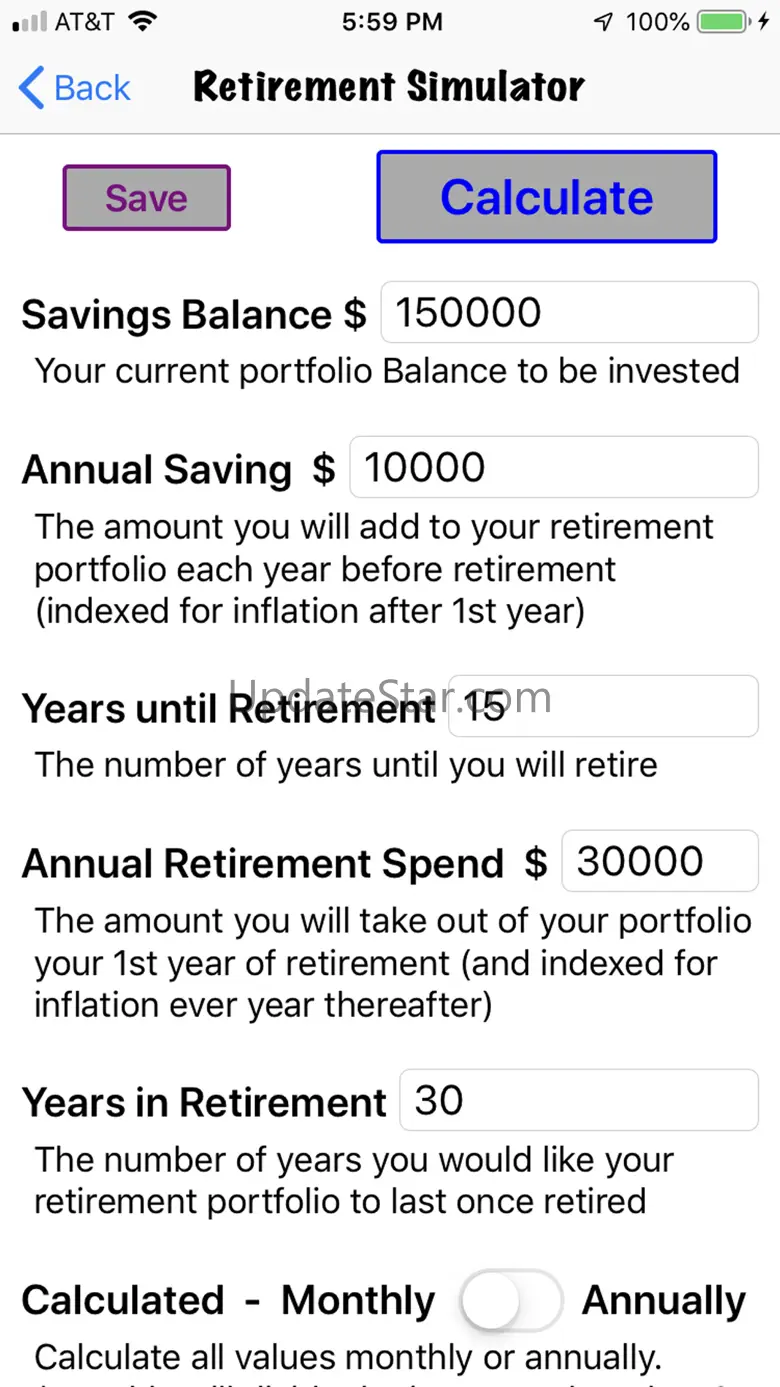This screenshot has width=780, height=1387.
Task: Focus the Years in Retirement field
Action: pos(578,1100)
